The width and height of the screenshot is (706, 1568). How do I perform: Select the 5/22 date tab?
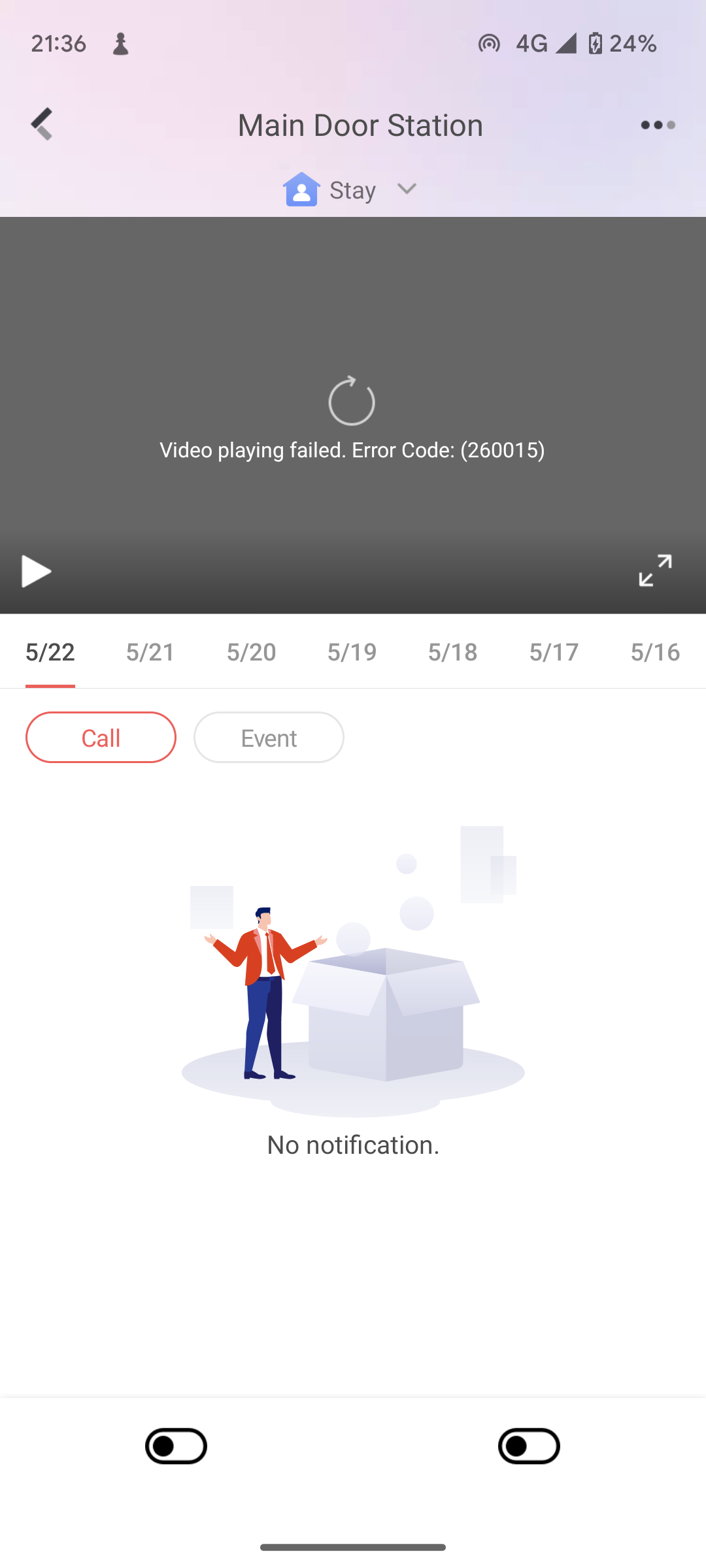(x=50, y=652)
